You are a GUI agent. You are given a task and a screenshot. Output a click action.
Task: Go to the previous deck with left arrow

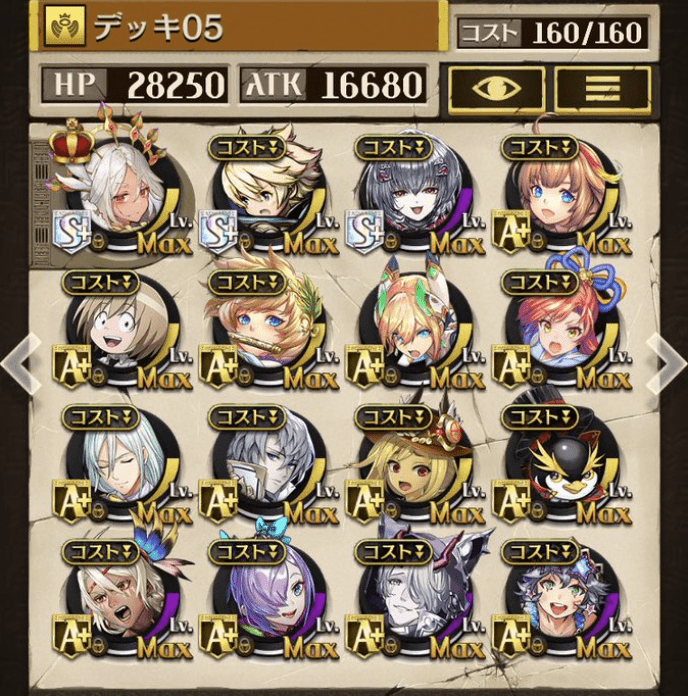[x=22, y=363]
